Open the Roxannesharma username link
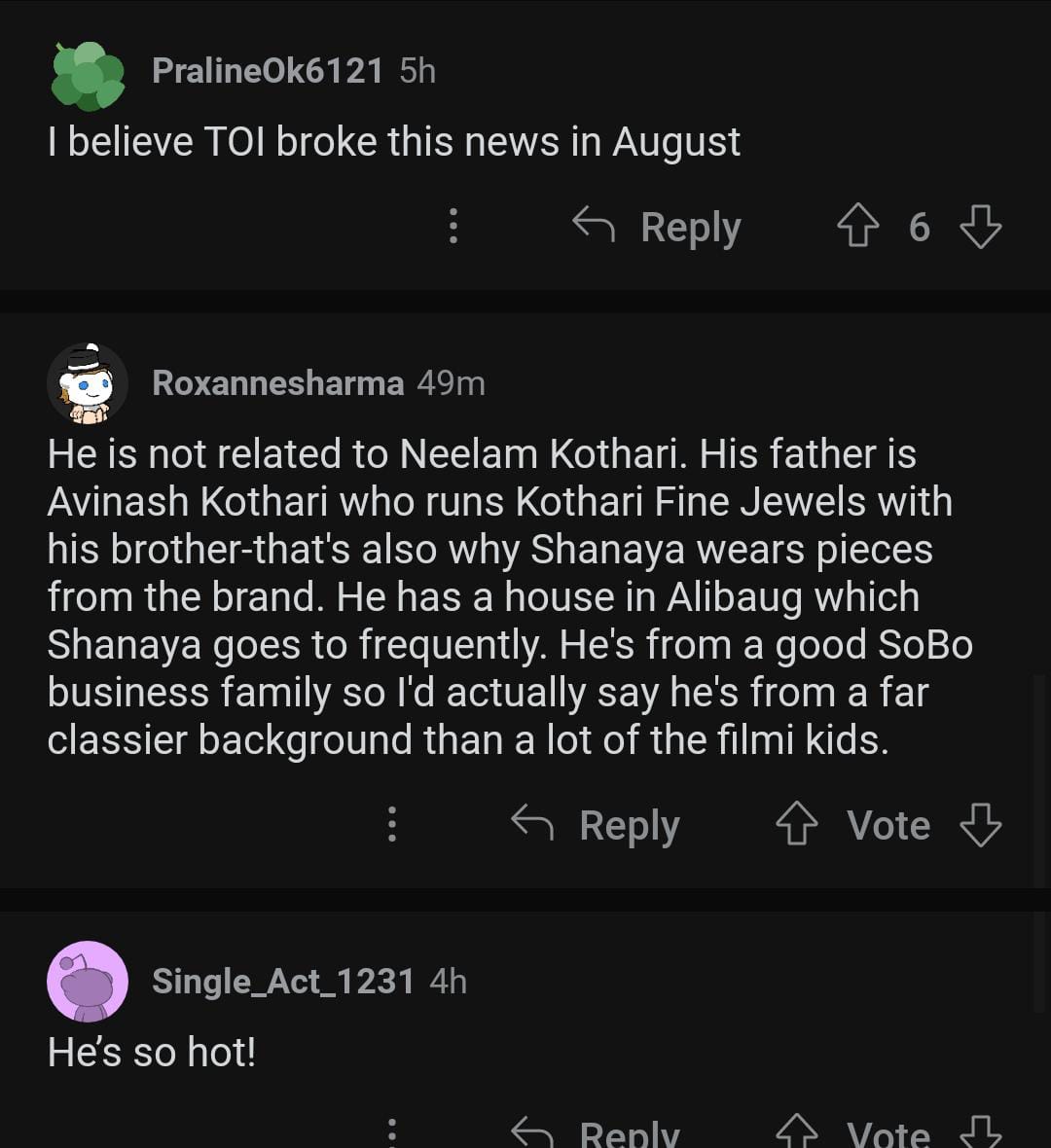 (278, 383)
